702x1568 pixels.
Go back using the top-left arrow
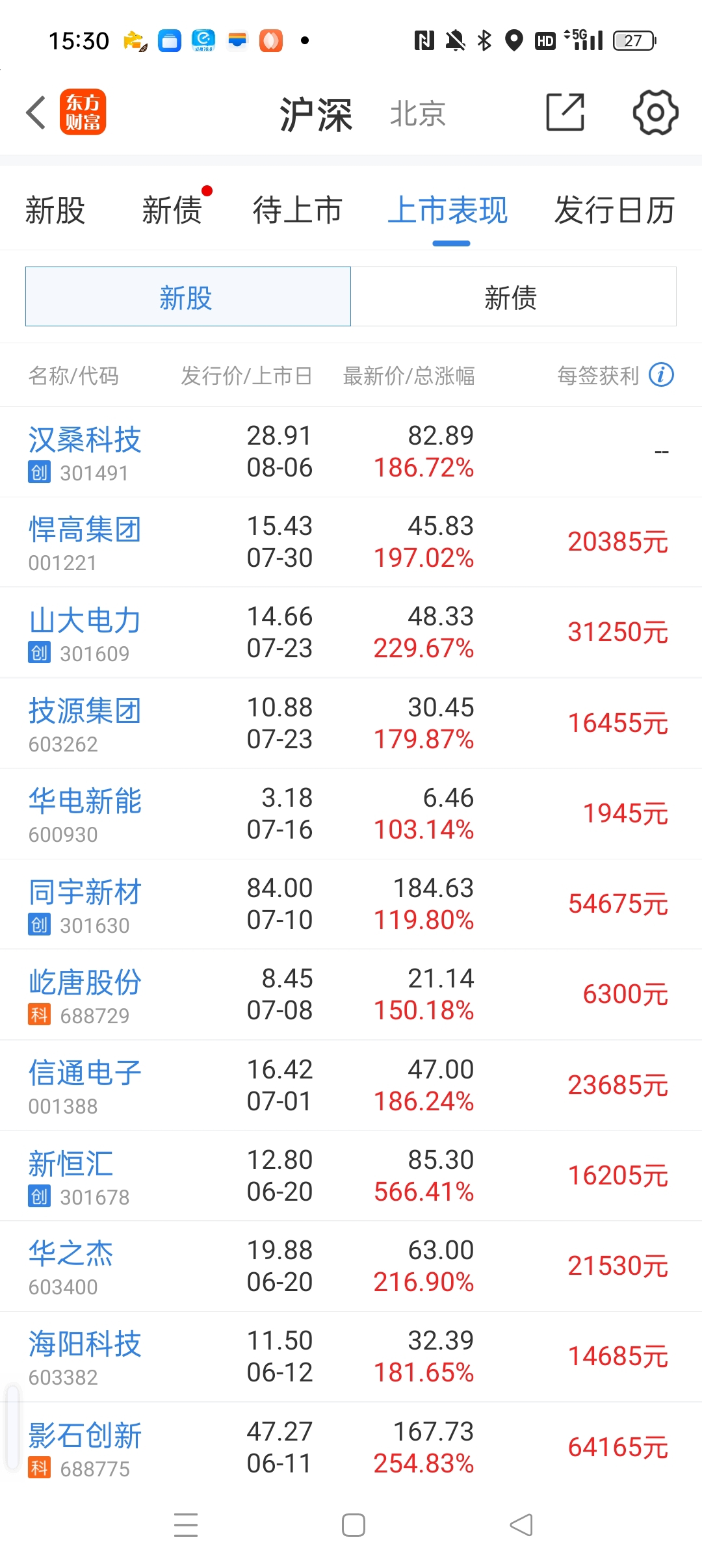36,112
